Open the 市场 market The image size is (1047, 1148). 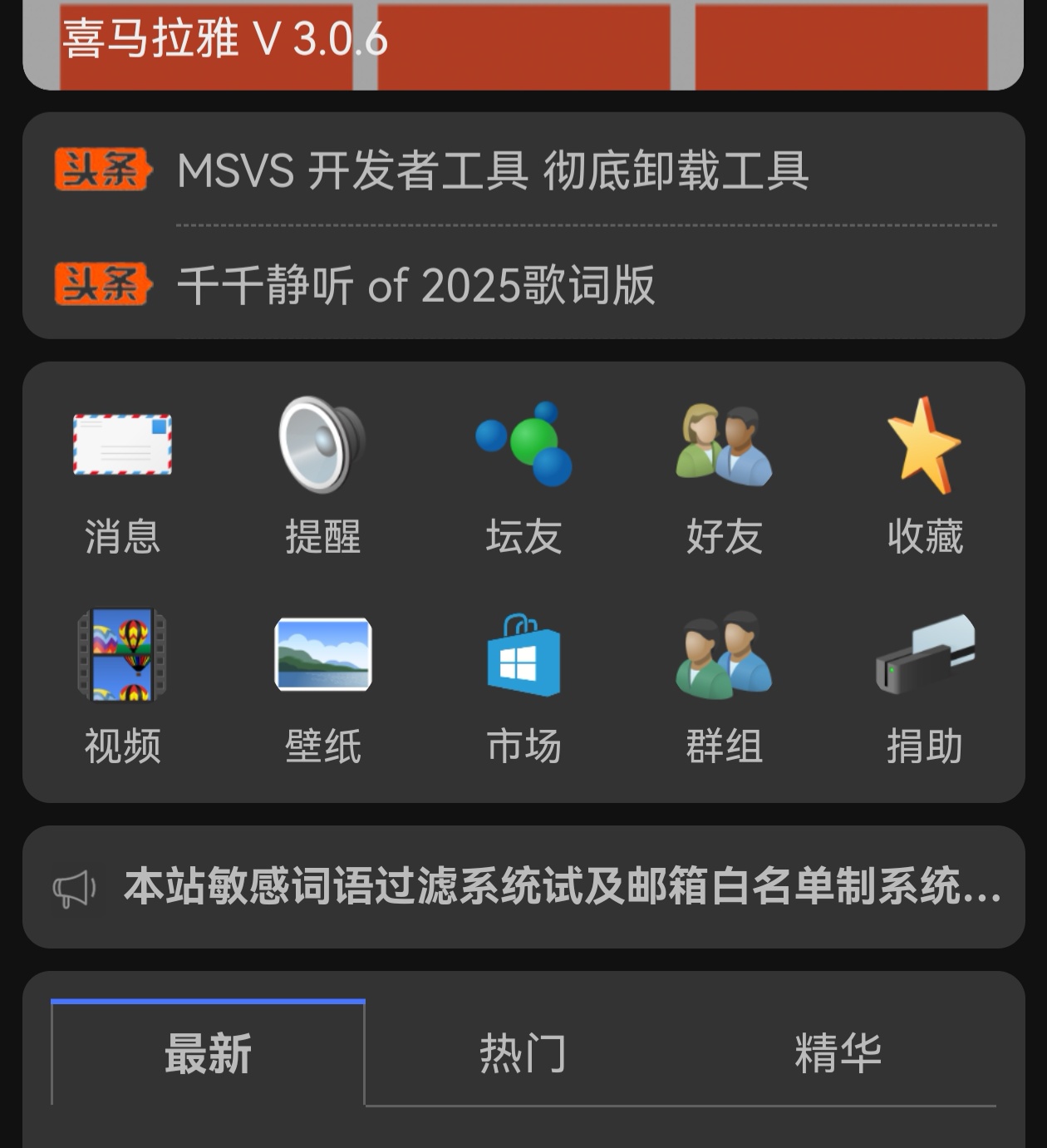523,686
